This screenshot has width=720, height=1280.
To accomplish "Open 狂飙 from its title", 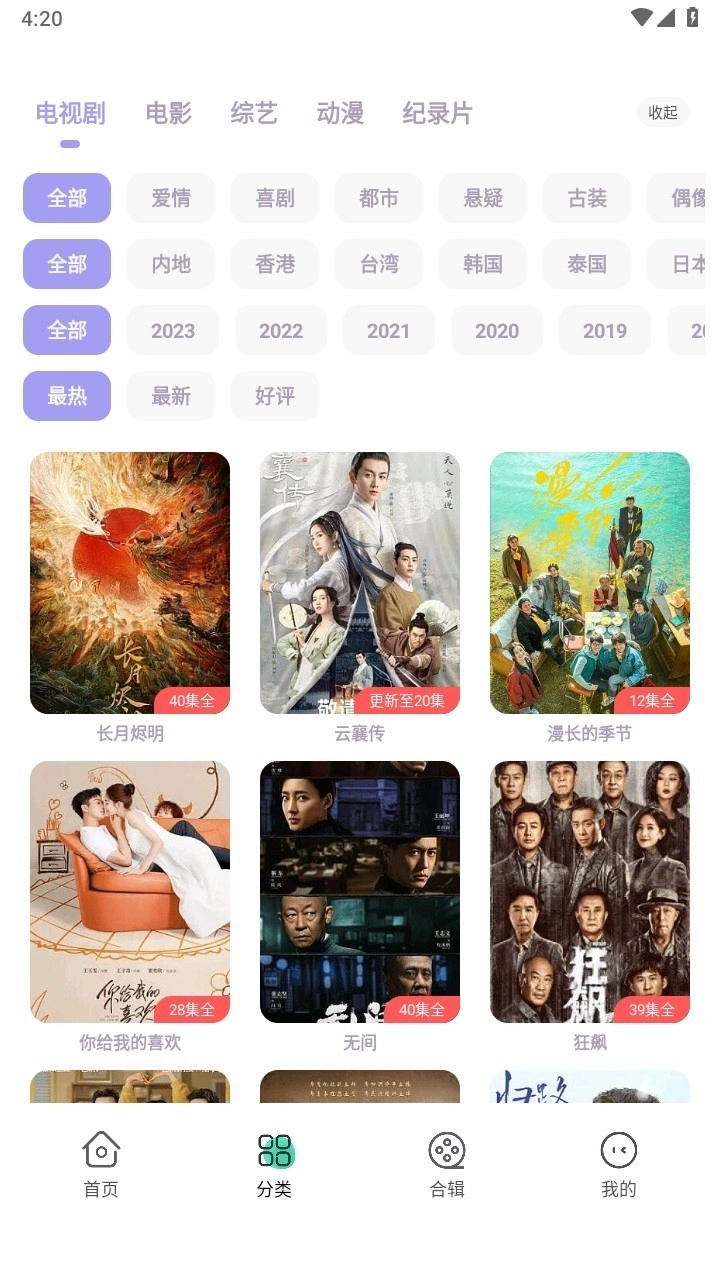I will [x=590, y=1042].
